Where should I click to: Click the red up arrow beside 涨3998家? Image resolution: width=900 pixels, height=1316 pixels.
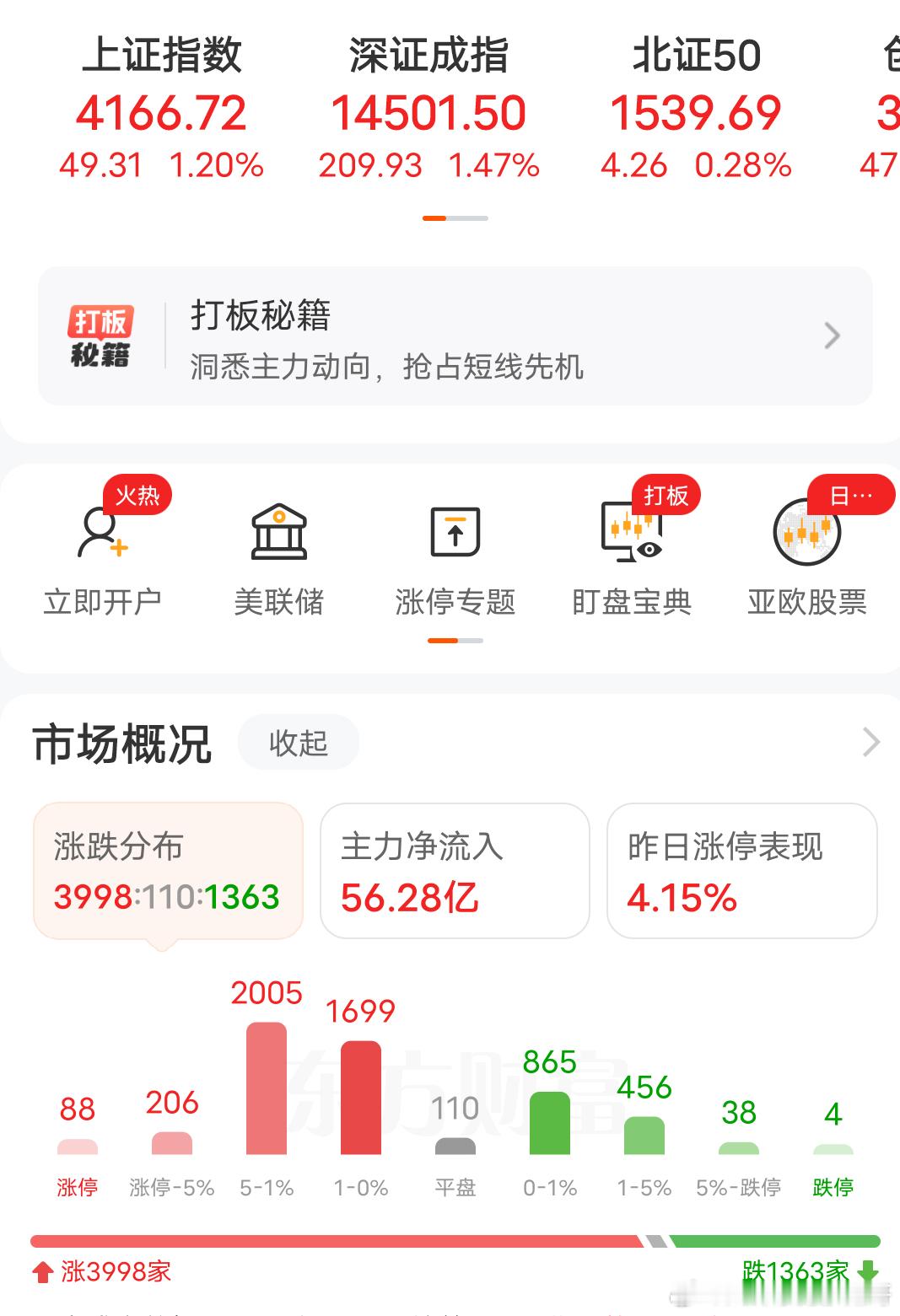(45, 1271)
